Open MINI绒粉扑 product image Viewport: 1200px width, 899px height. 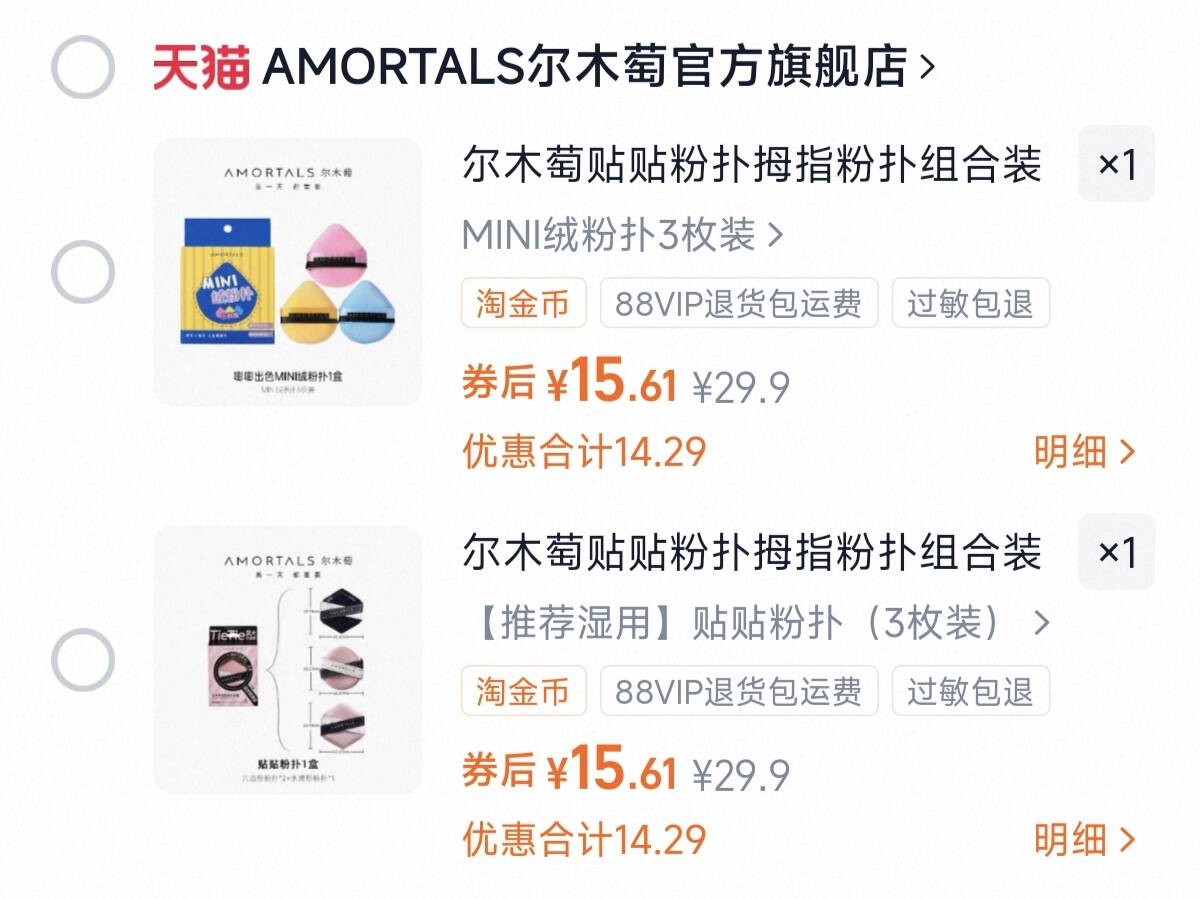click(288, 272)
